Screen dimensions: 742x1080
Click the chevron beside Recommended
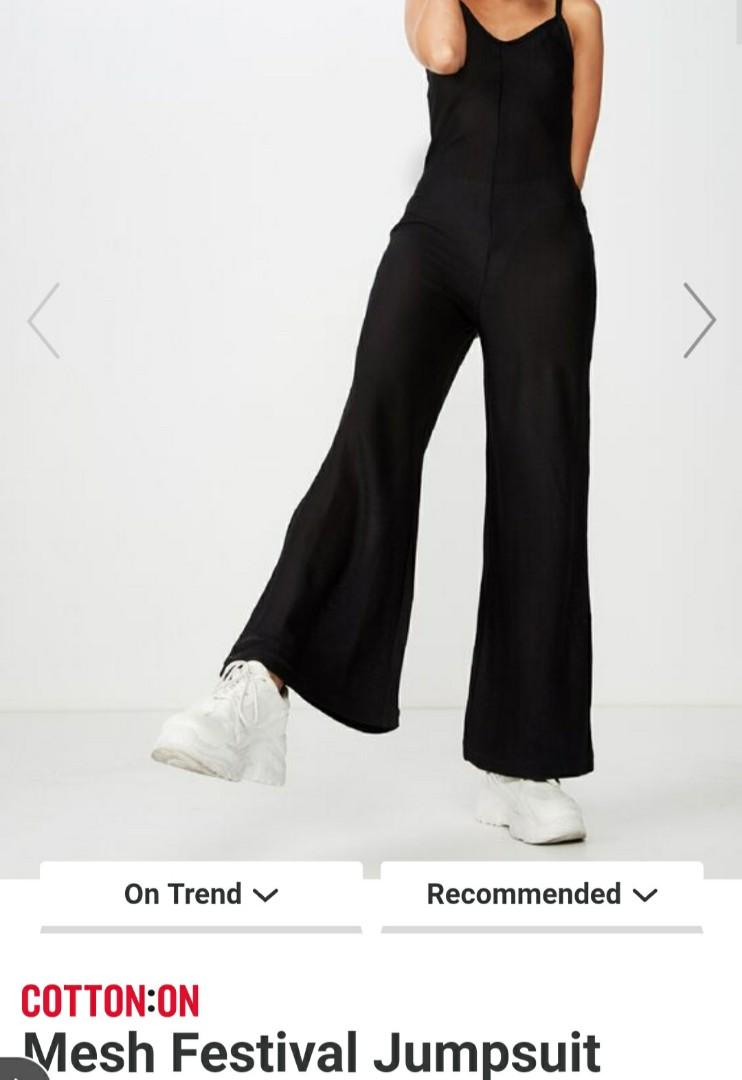tap(645, 893)
